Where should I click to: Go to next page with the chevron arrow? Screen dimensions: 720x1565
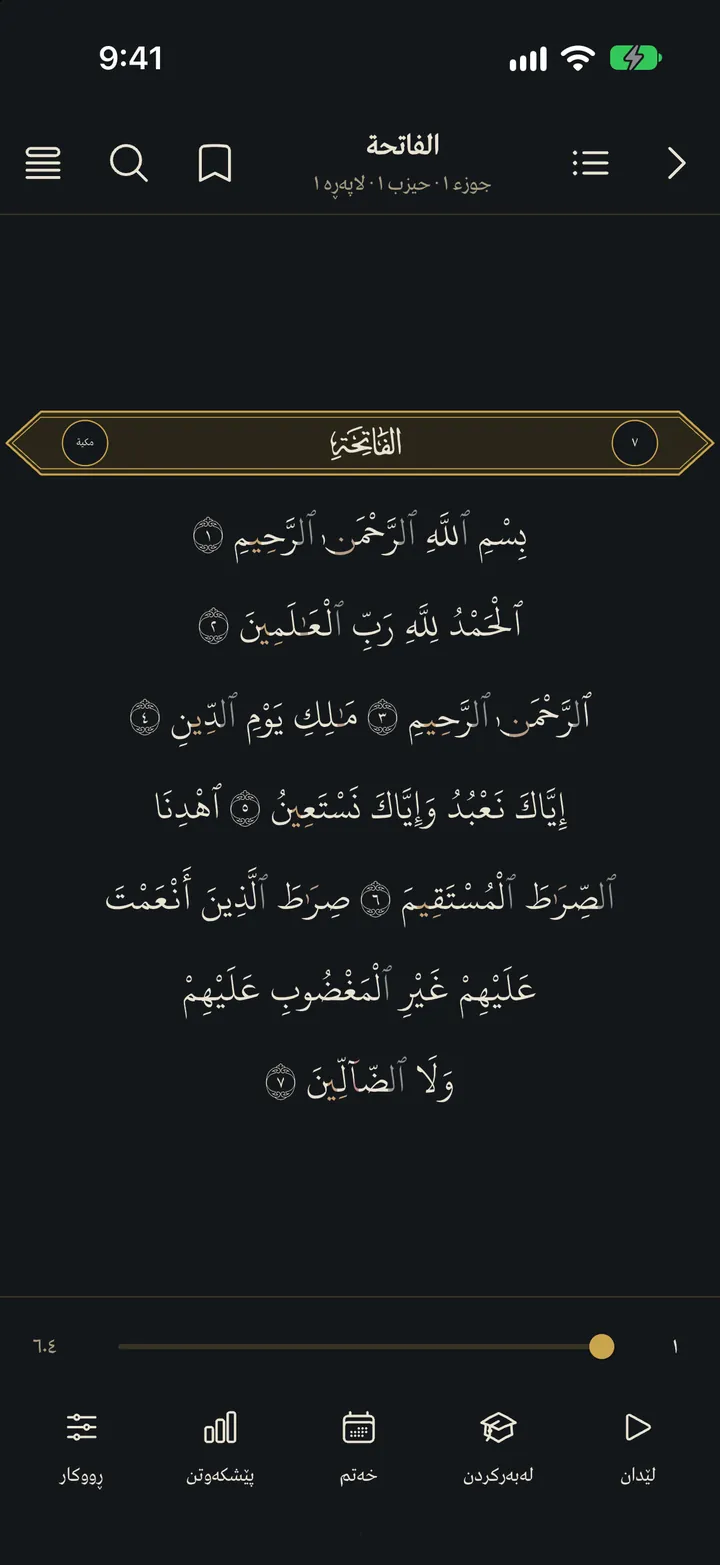(677, 163)
